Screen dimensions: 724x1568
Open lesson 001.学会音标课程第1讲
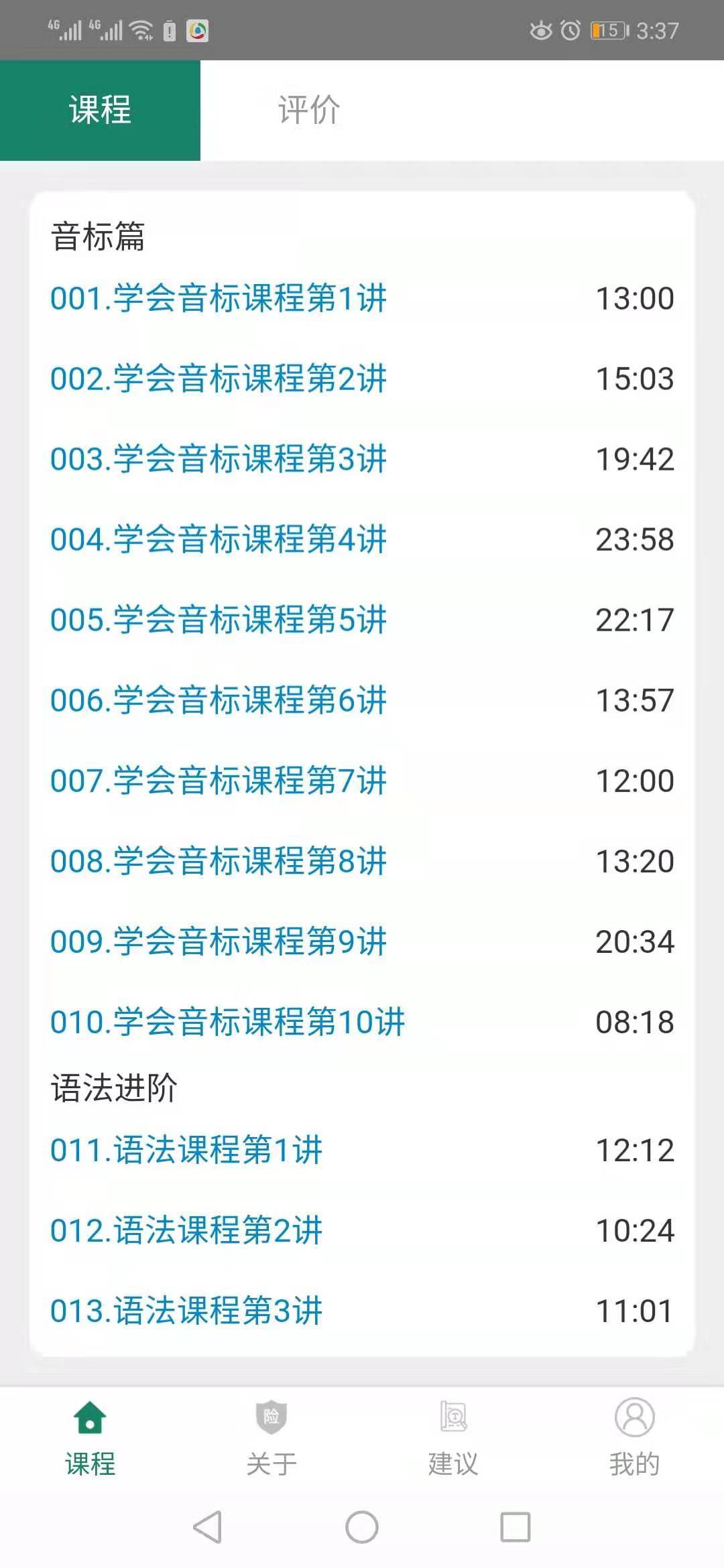(219, 299)
